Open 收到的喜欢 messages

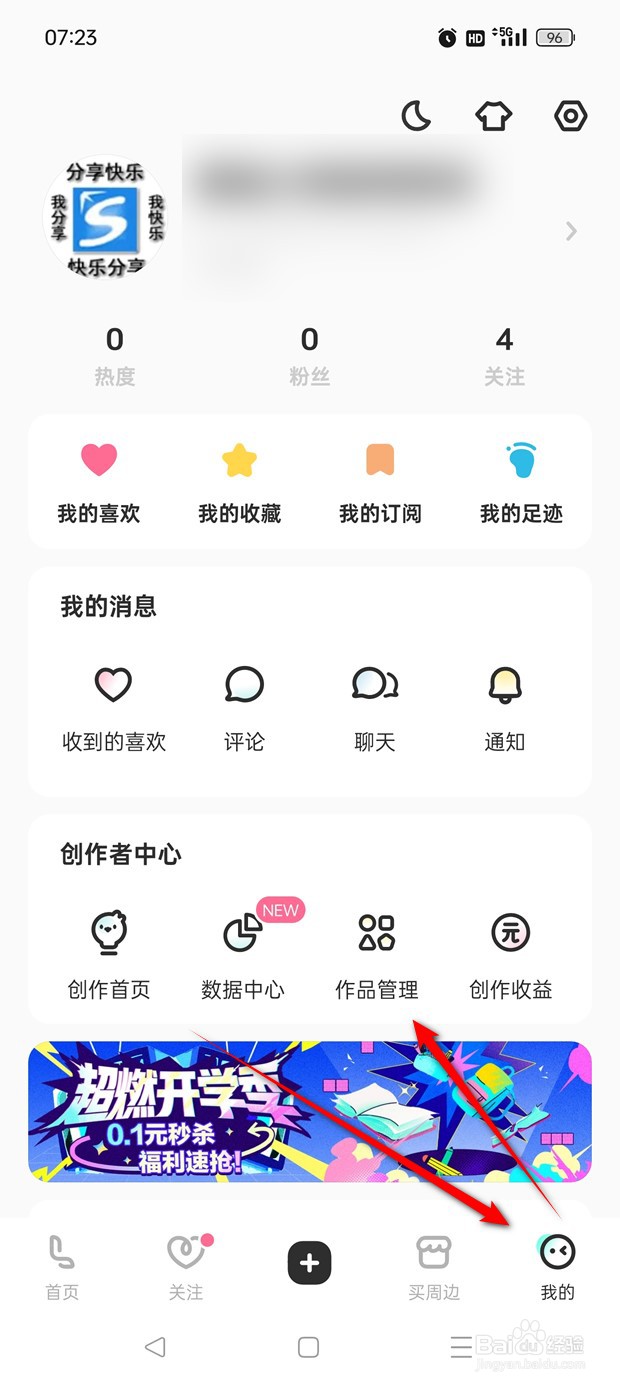(114, 709)
